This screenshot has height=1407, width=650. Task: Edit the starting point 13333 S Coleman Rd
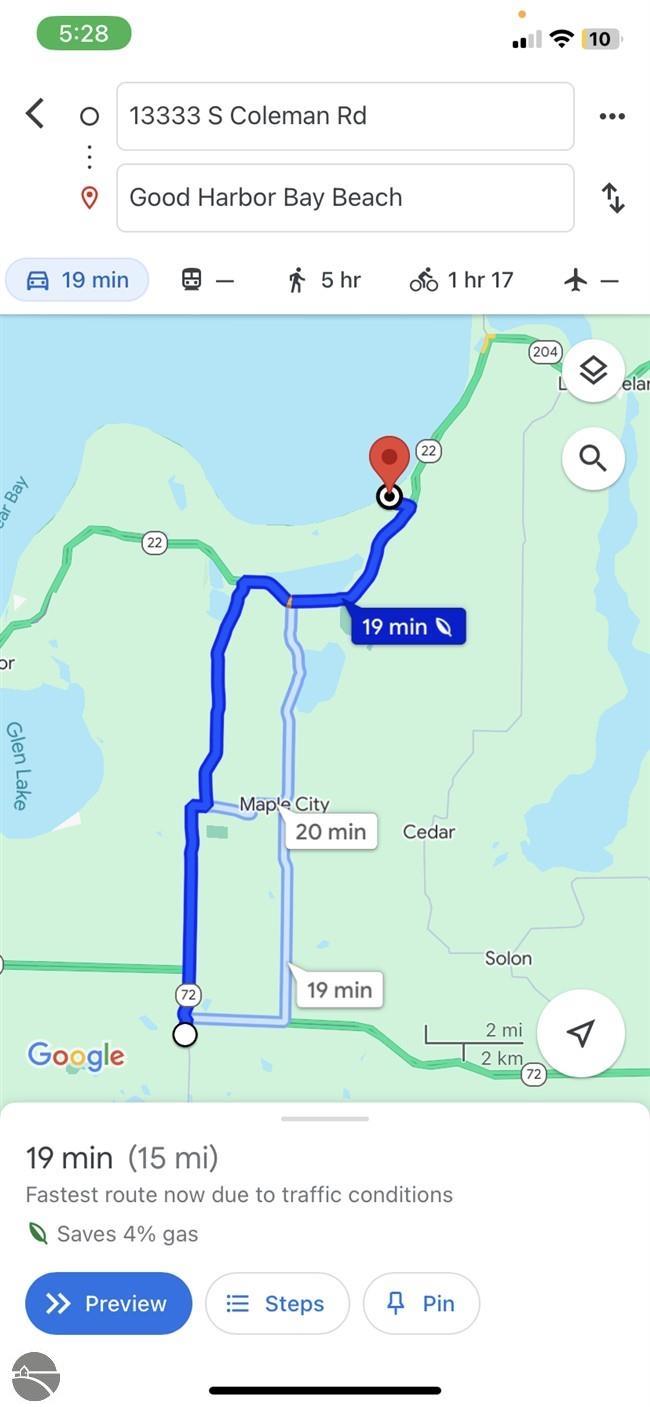coord(345,116)
